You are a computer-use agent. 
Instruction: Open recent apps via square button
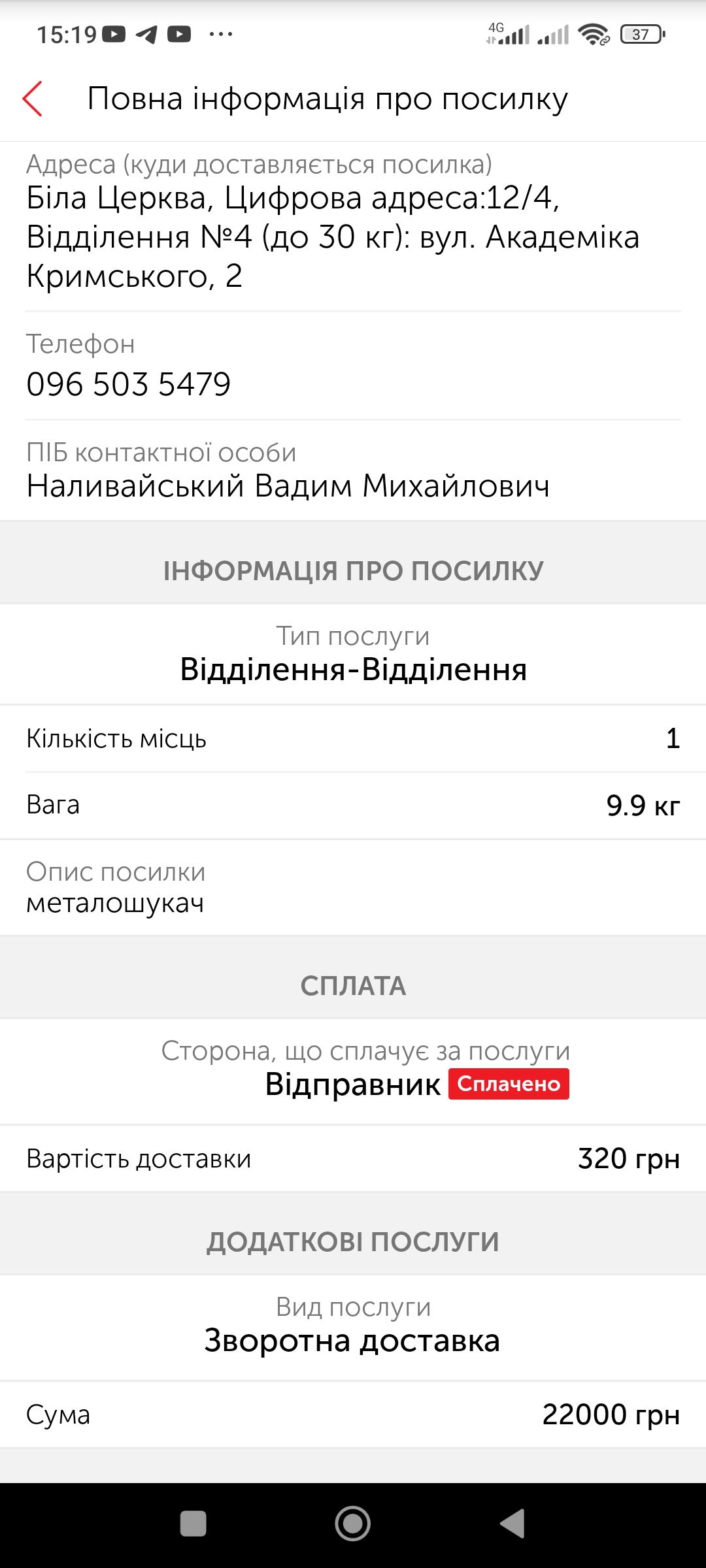pos(193,1524)
